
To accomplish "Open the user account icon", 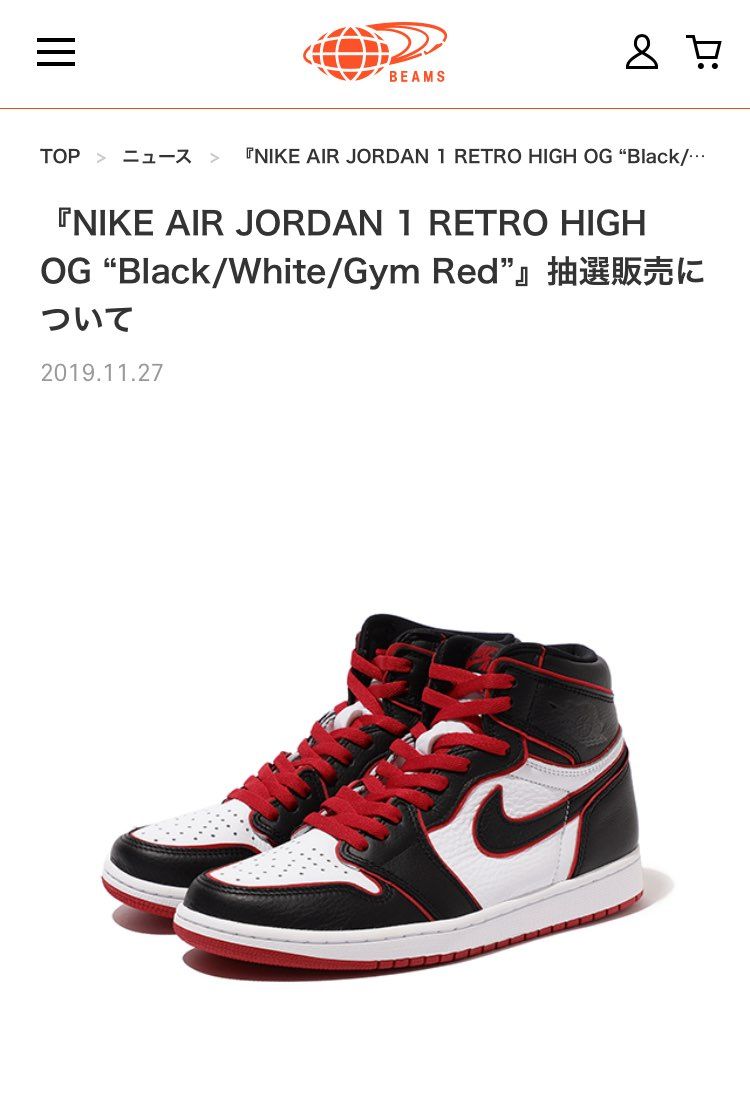I will (642, 52).
